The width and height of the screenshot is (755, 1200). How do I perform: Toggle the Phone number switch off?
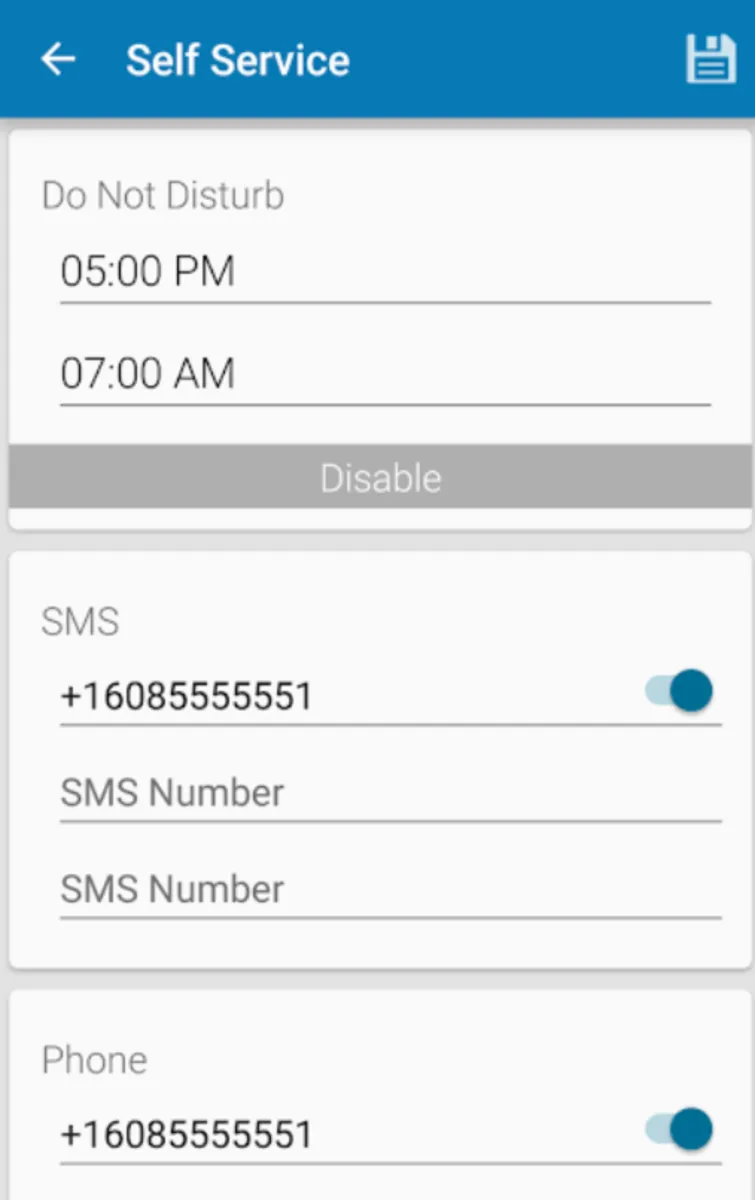(681, 1130)
